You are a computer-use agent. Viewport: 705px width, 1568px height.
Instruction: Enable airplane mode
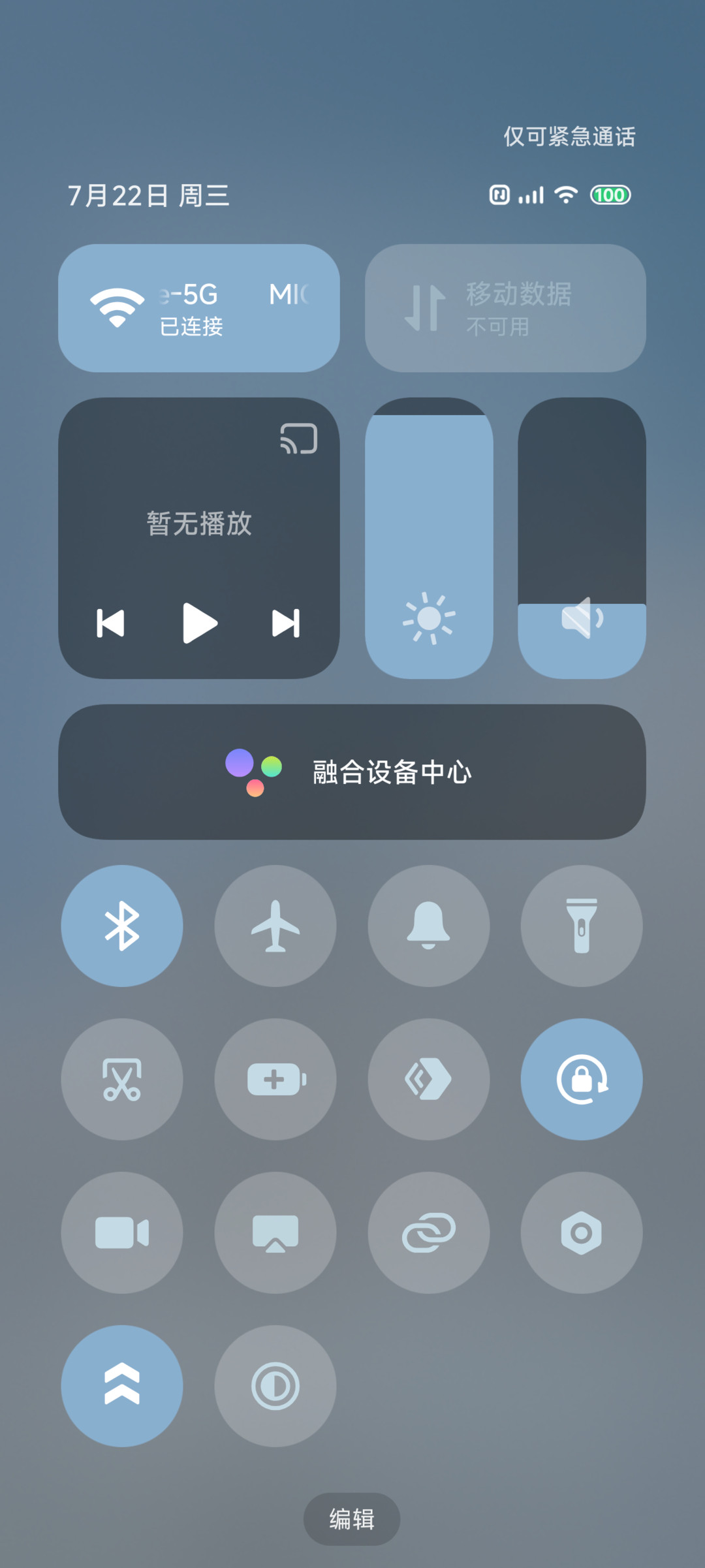(275, 926)
